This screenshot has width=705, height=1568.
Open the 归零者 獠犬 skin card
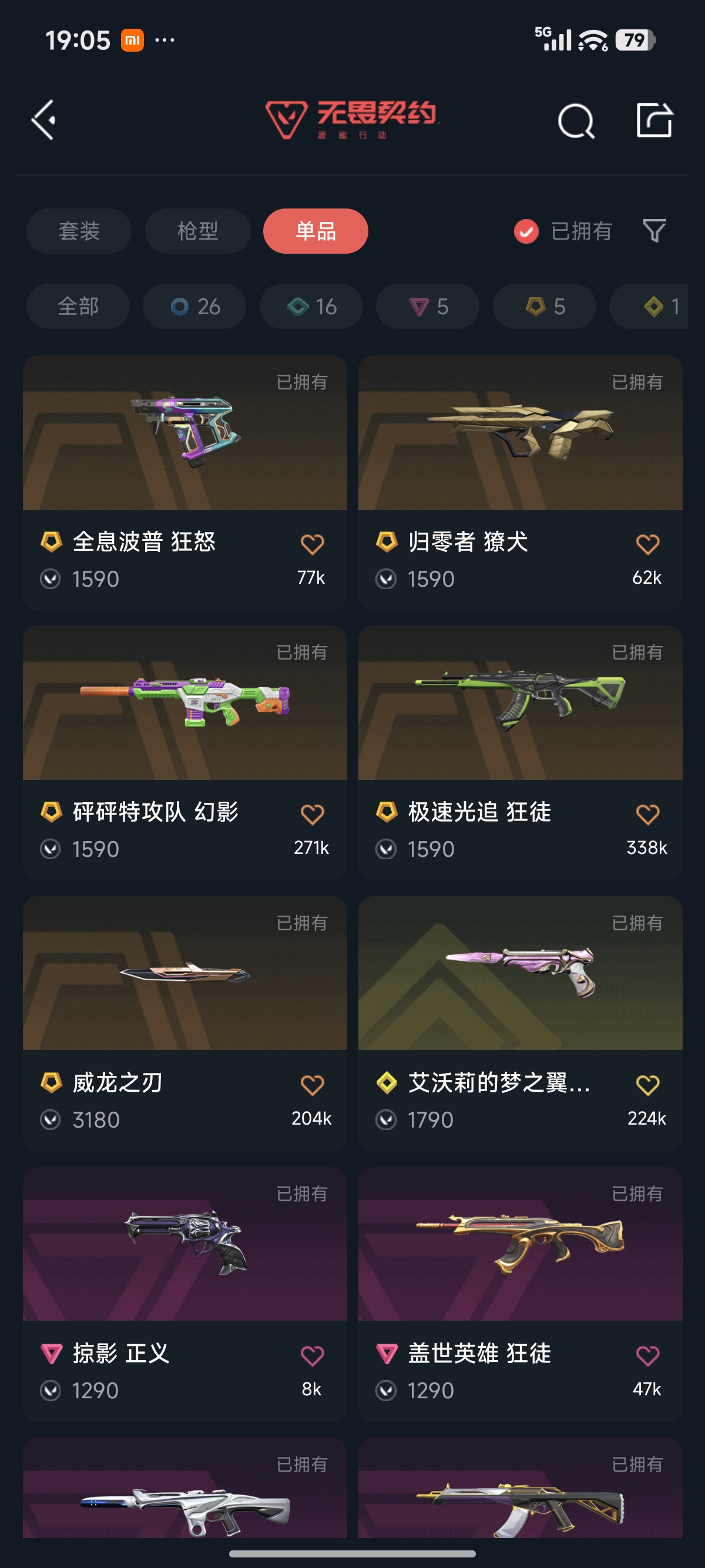point(521,483)
